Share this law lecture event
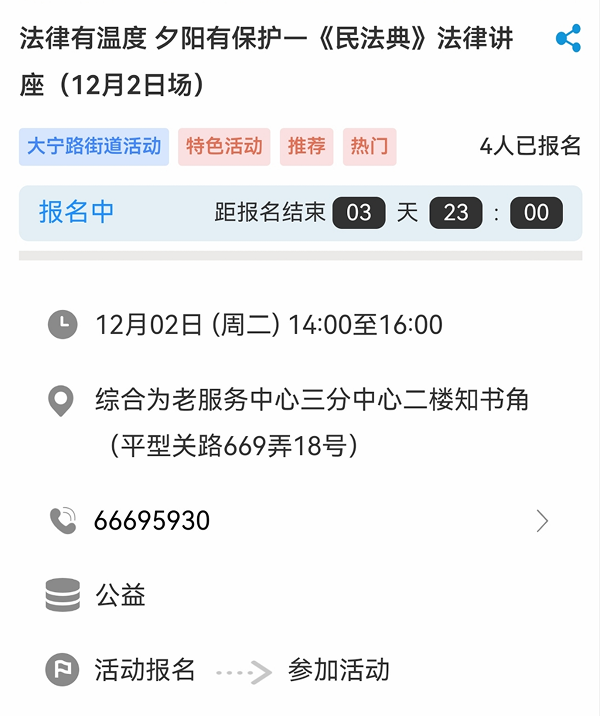The height and width of the screenshot is (716, 600). pyautogui.click(x=568, y=40)
